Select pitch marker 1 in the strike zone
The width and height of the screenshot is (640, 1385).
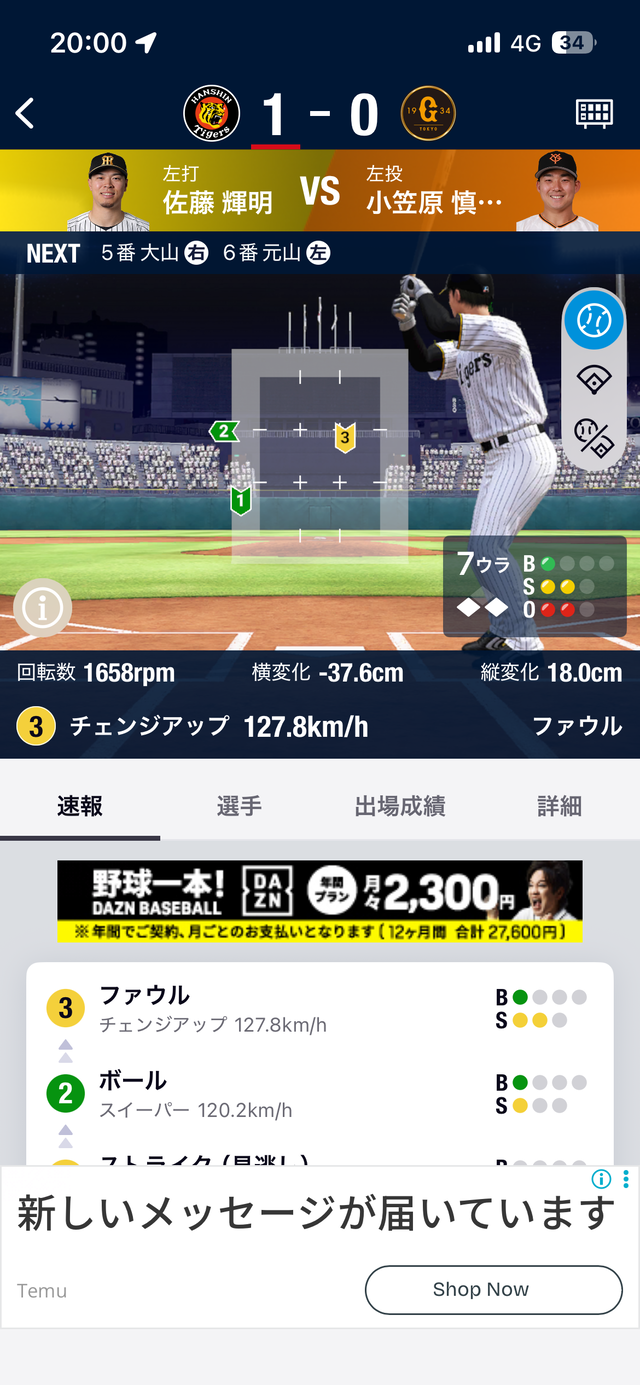click(x=240, y=499)
